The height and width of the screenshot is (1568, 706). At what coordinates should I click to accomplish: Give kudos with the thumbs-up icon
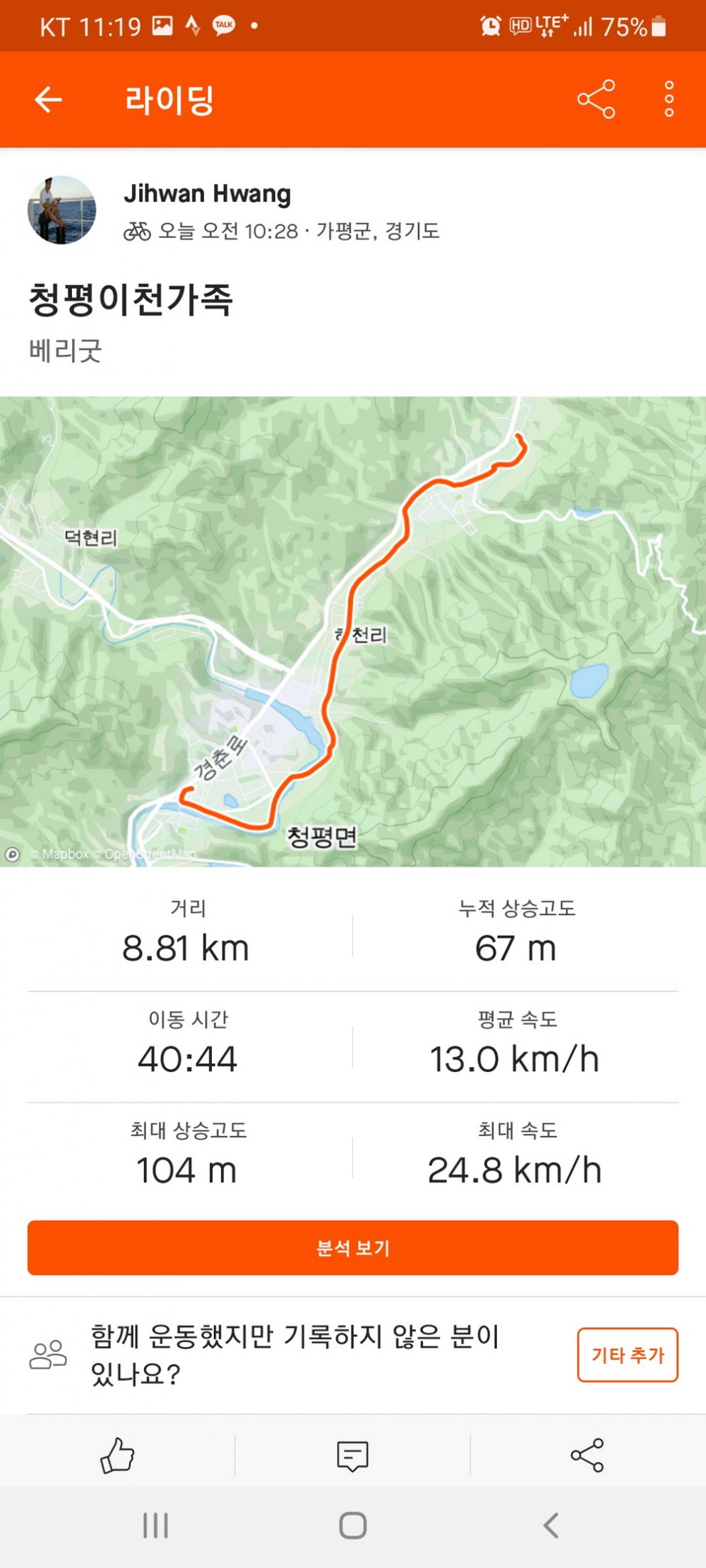point(117,1455)
